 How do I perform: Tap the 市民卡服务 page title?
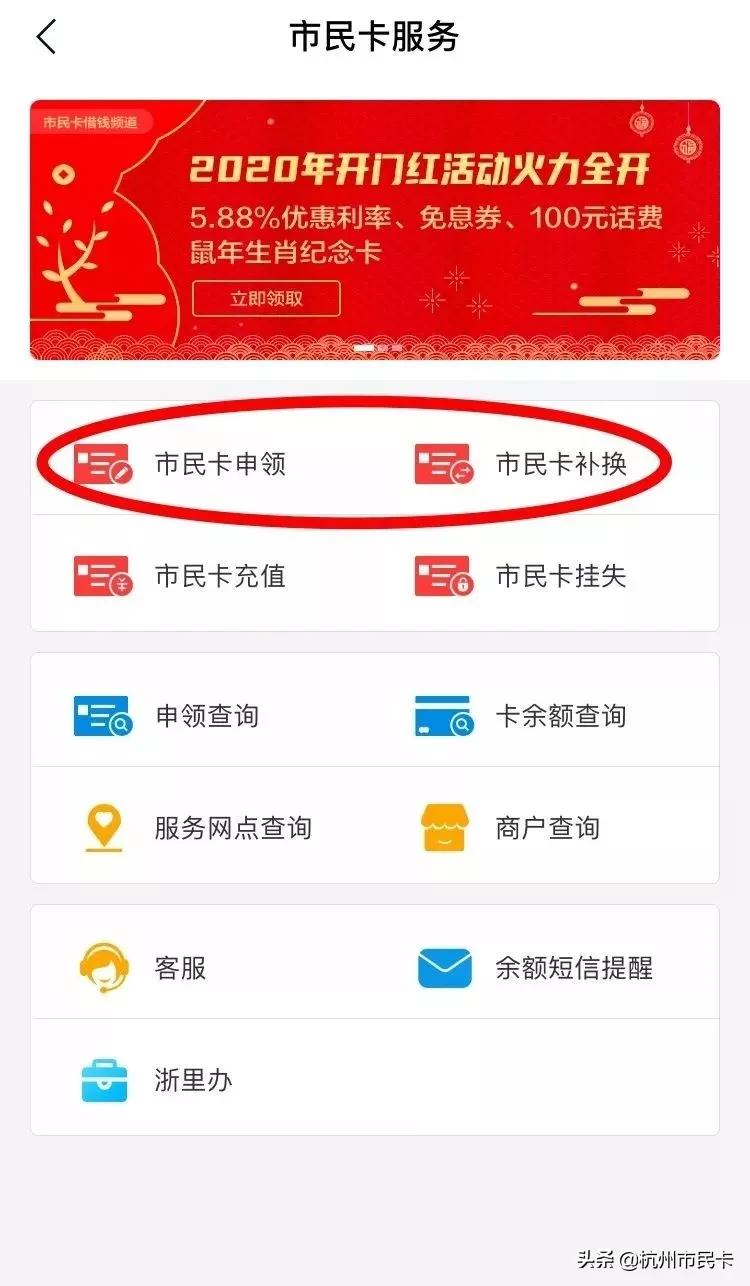375,33
